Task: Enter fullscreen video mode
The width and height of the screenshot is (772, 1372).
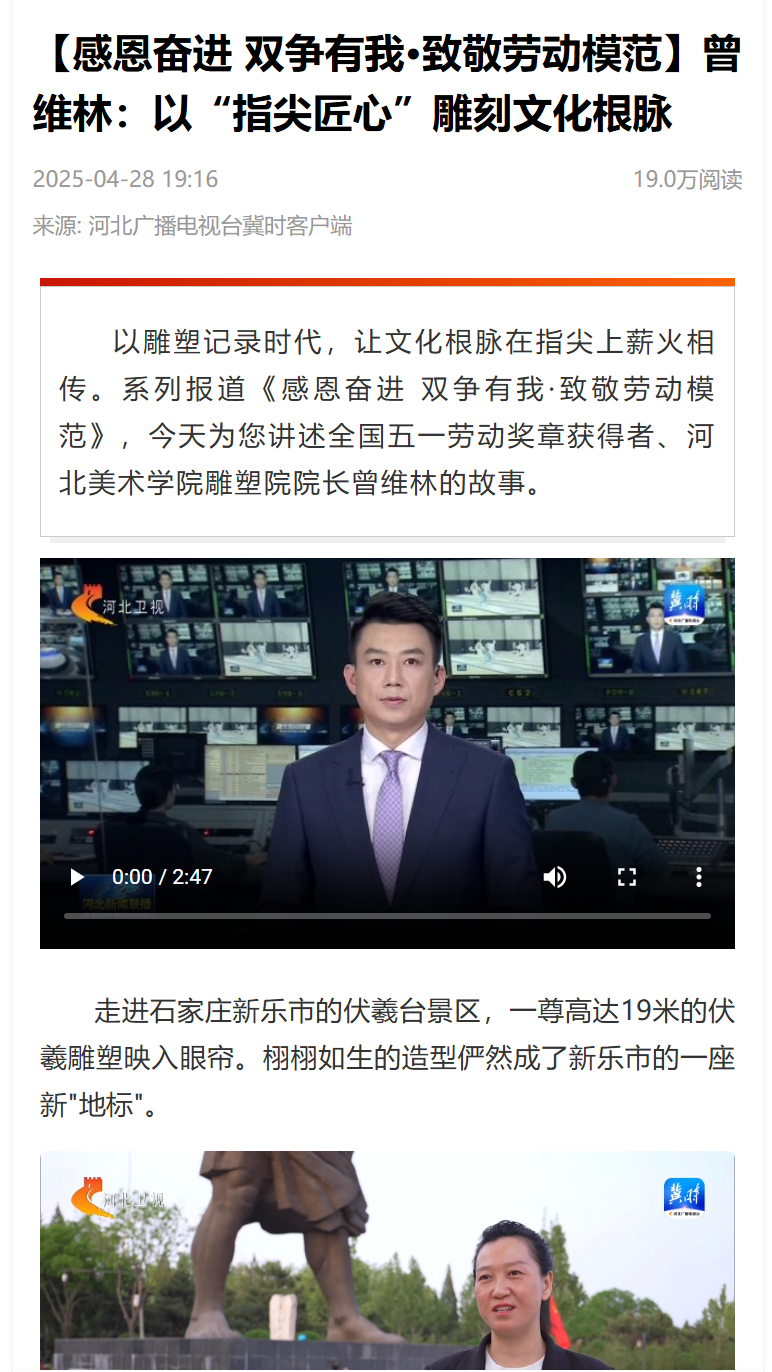Action: pos(627,877)
